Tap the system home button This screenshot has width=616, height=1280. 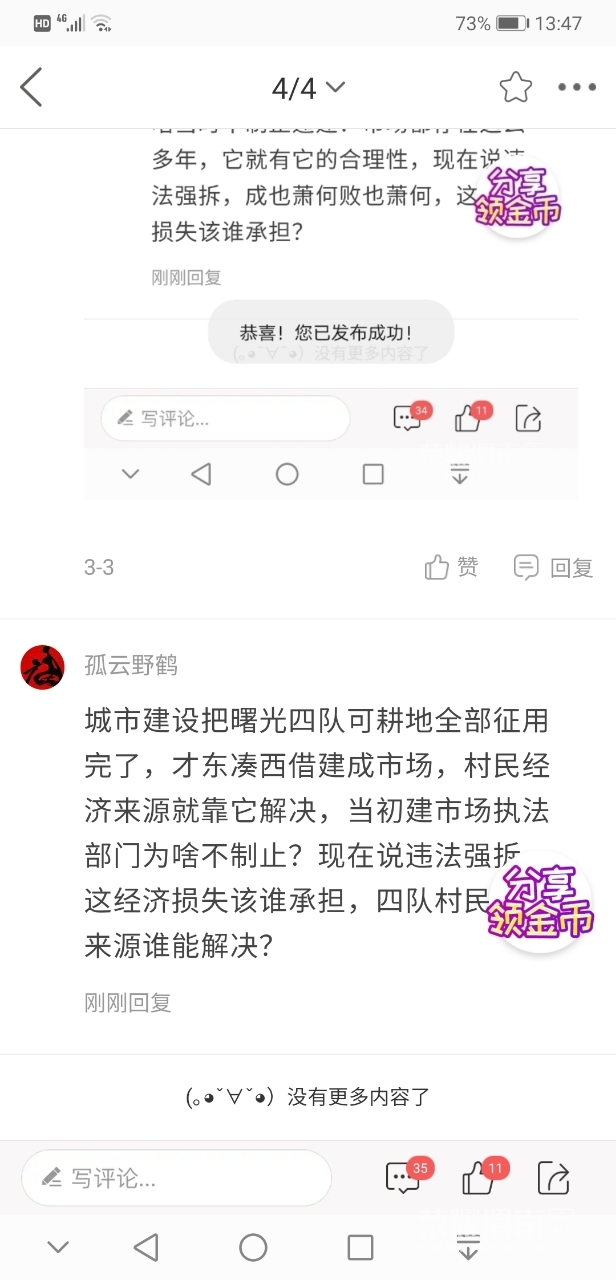[x=254, y=1247]
